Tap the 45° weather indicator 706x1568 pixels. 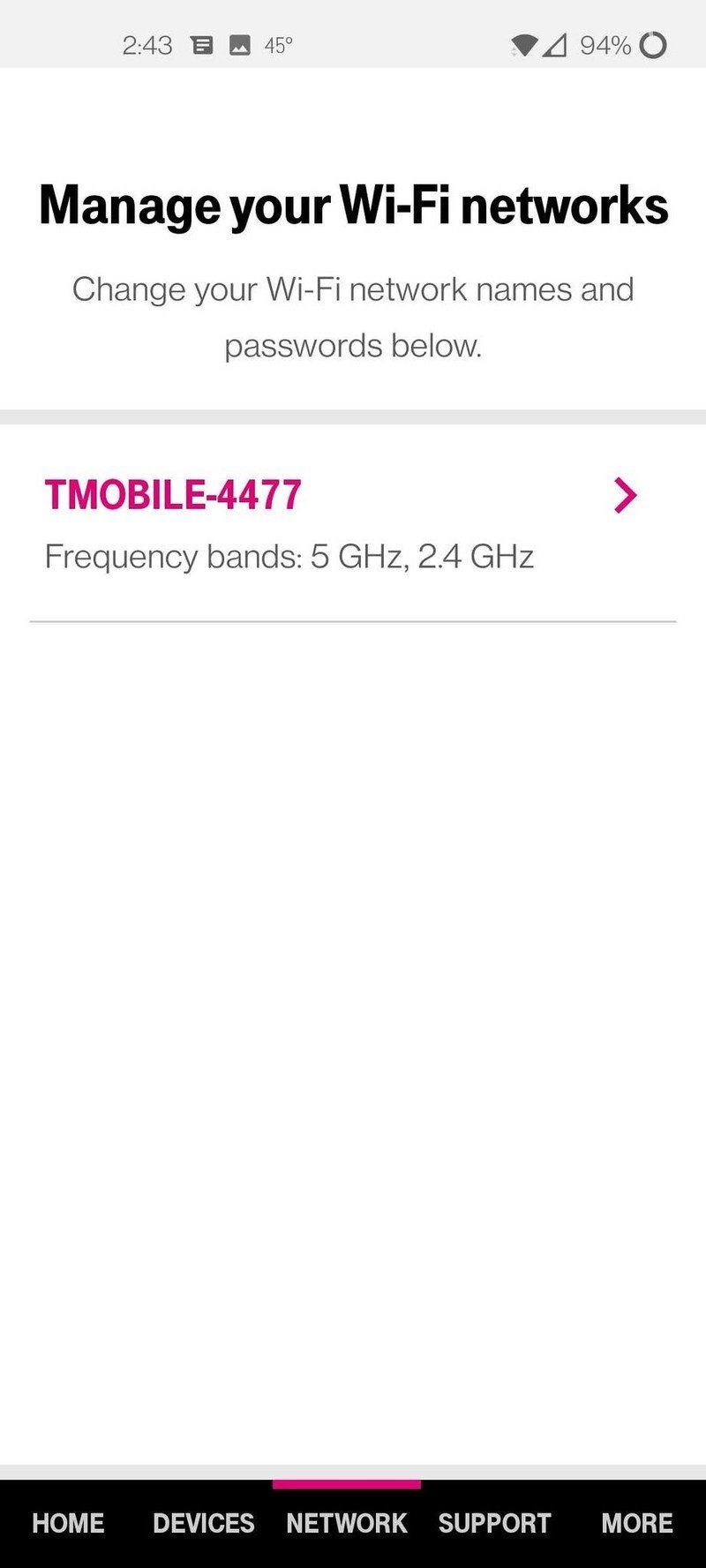[278, 44]
